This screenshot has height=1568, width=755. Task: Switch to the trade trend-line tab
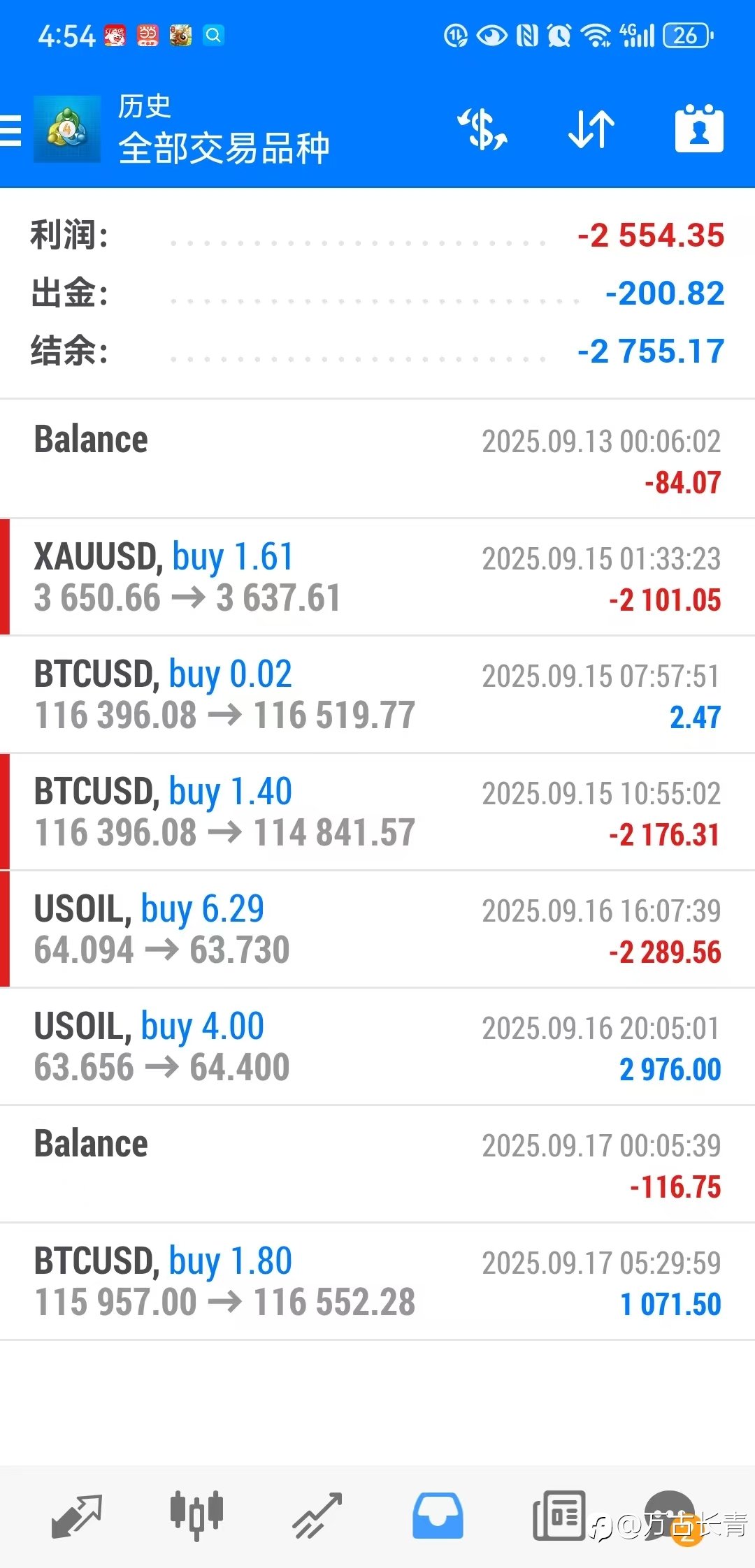(x=317, y=1516)
